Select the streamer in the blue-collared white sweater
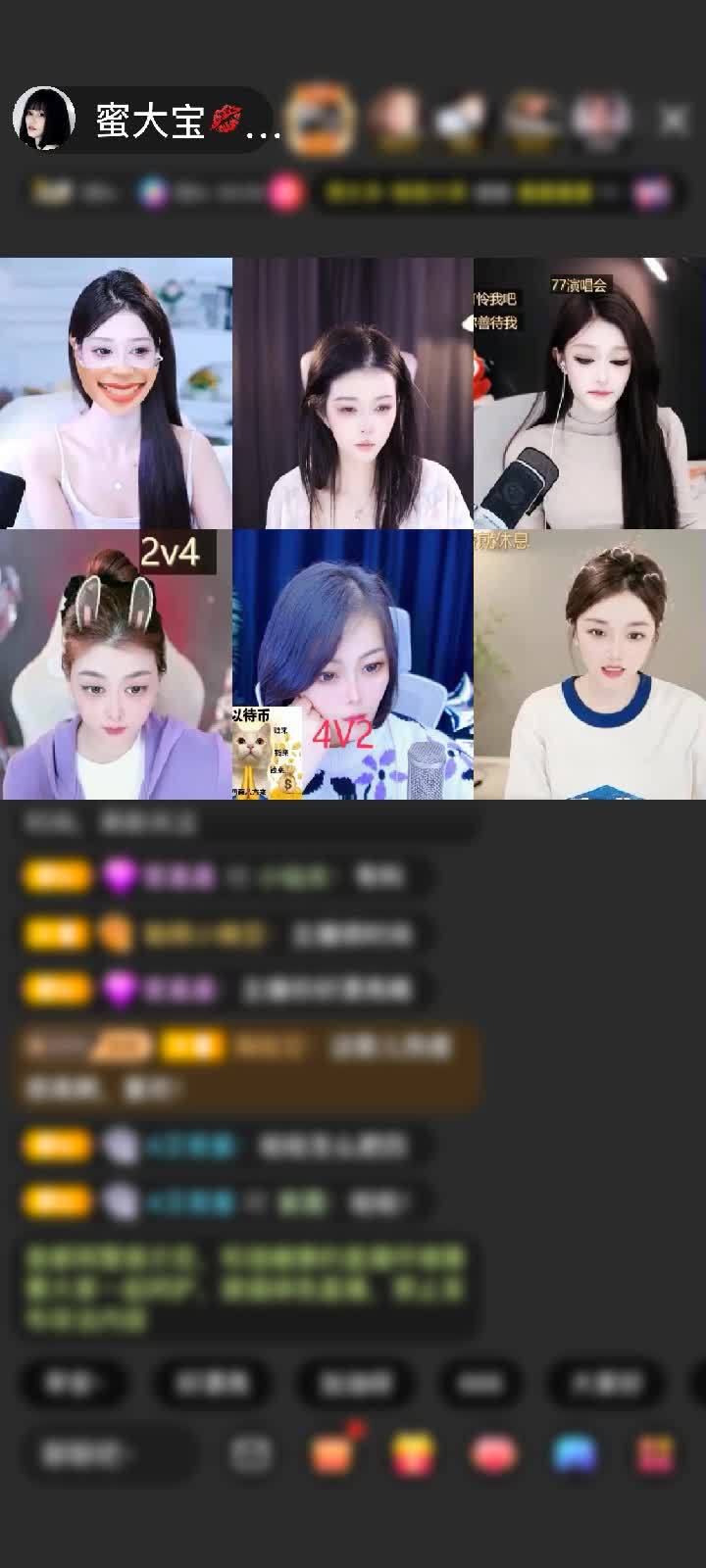This screenshot has height=1568, width=706. pyautogui.click(x=589, y=664)
